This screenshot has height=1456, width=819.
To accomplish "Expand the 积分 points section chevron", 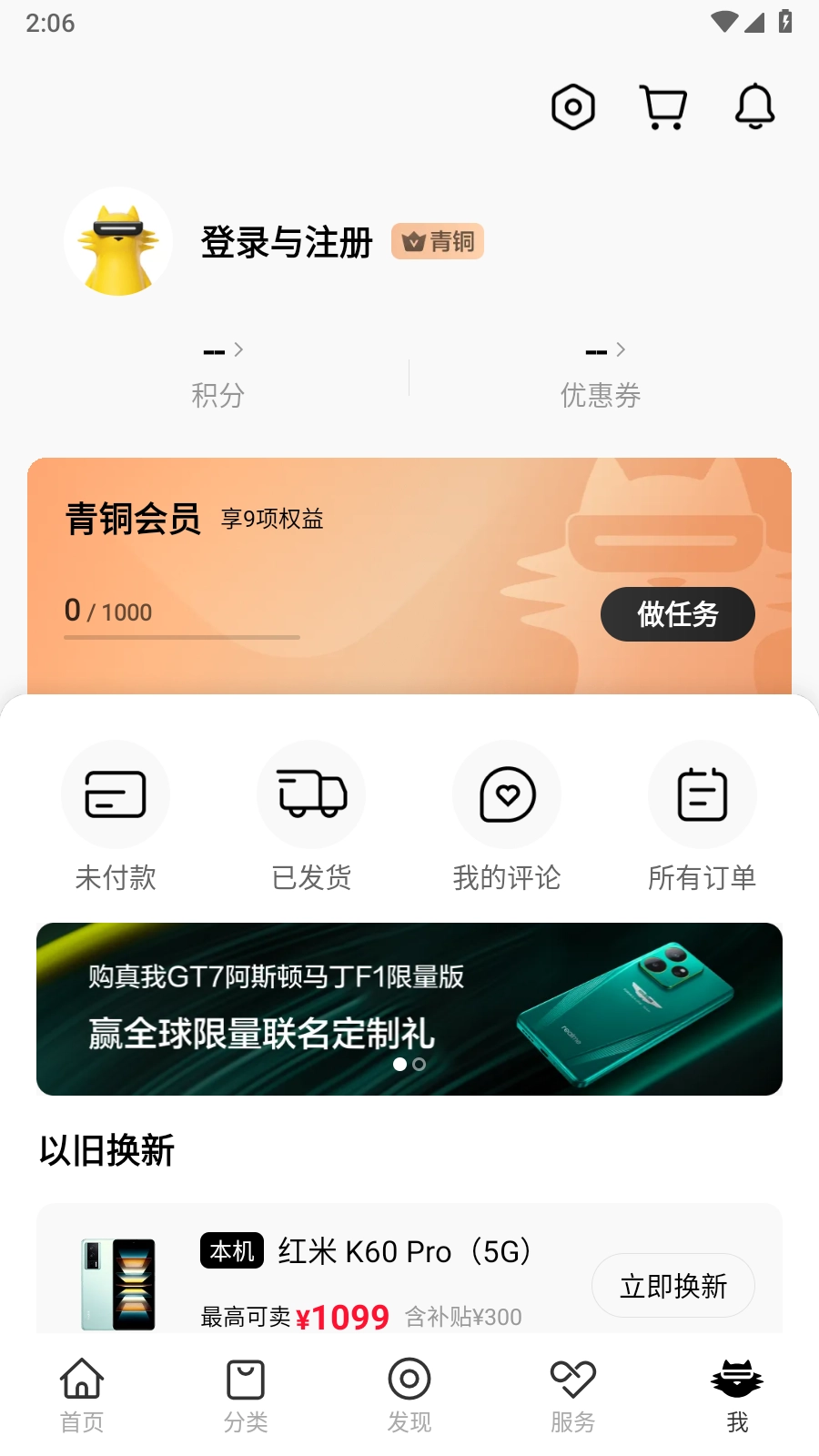I will click(x=239, y=349).
